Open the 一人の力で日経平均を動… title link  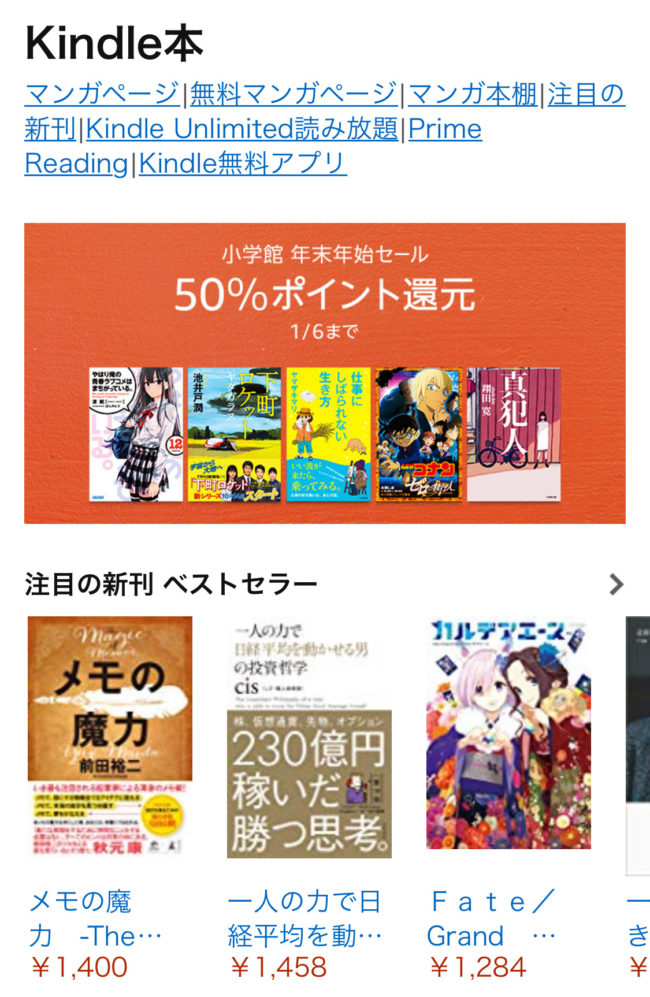click(304, 918)
